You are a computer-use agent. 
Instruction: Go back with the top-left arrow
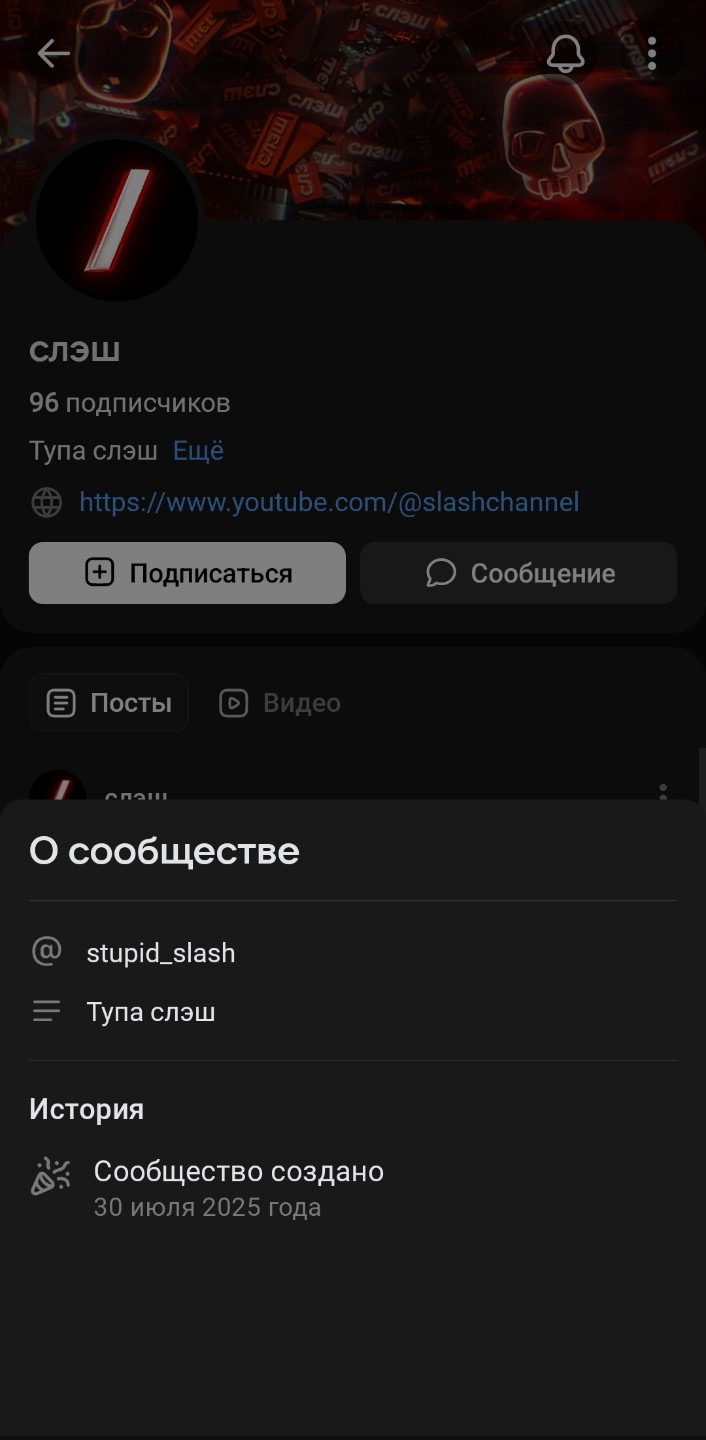(x=53, y=53)
